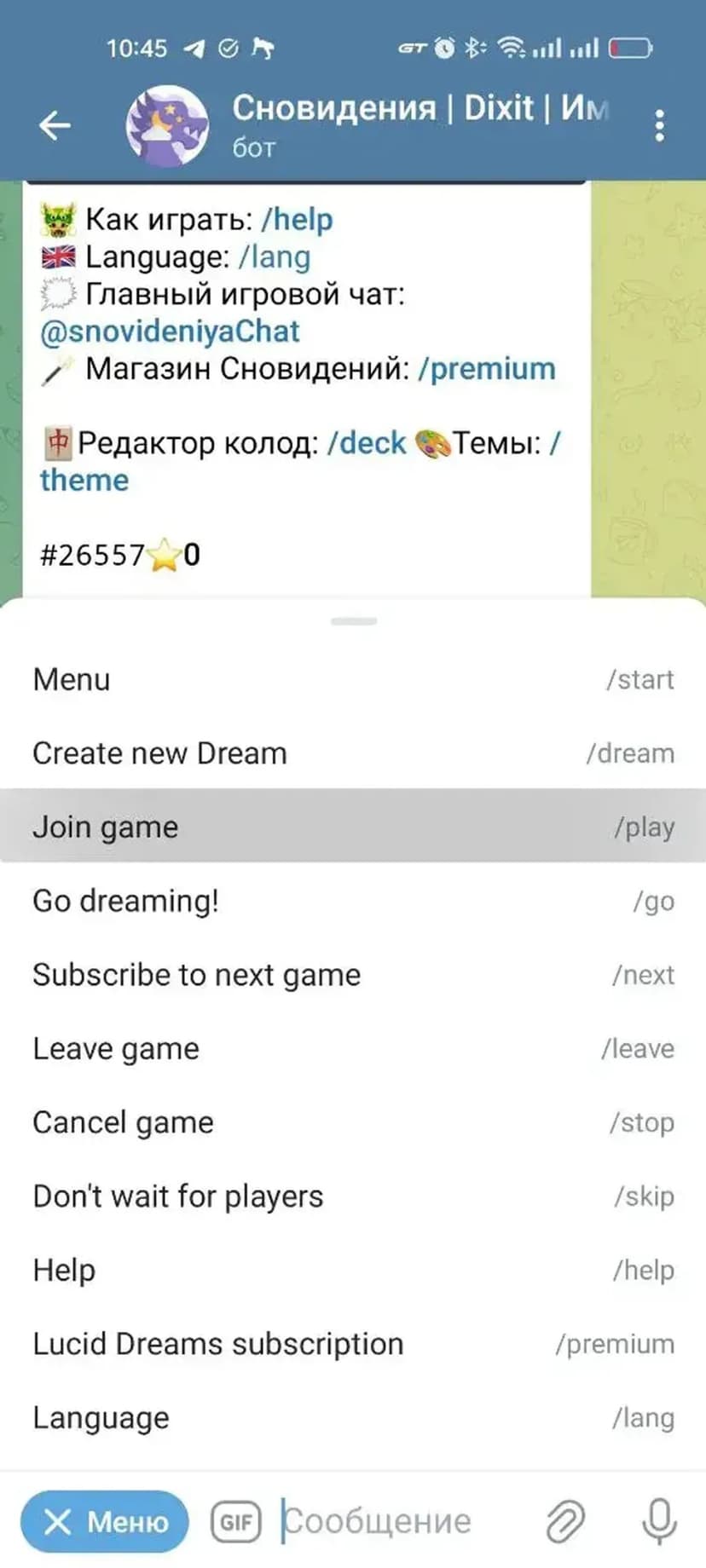Select the Join game command
The width and height of the screenshot is (706, 1568).
pyautogui.click(x=353, y=827)
